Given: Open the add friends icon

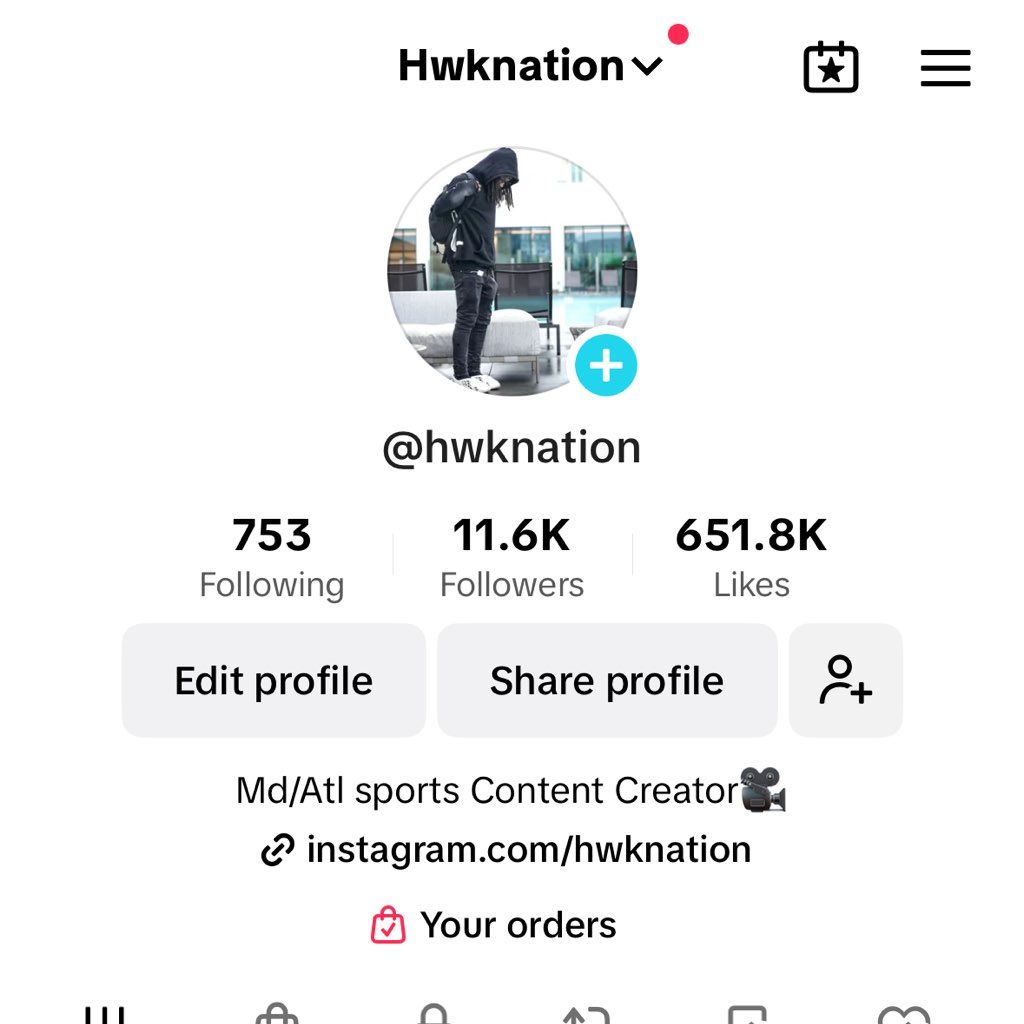Looking at the screenshot, I should (x=846, y=680).
